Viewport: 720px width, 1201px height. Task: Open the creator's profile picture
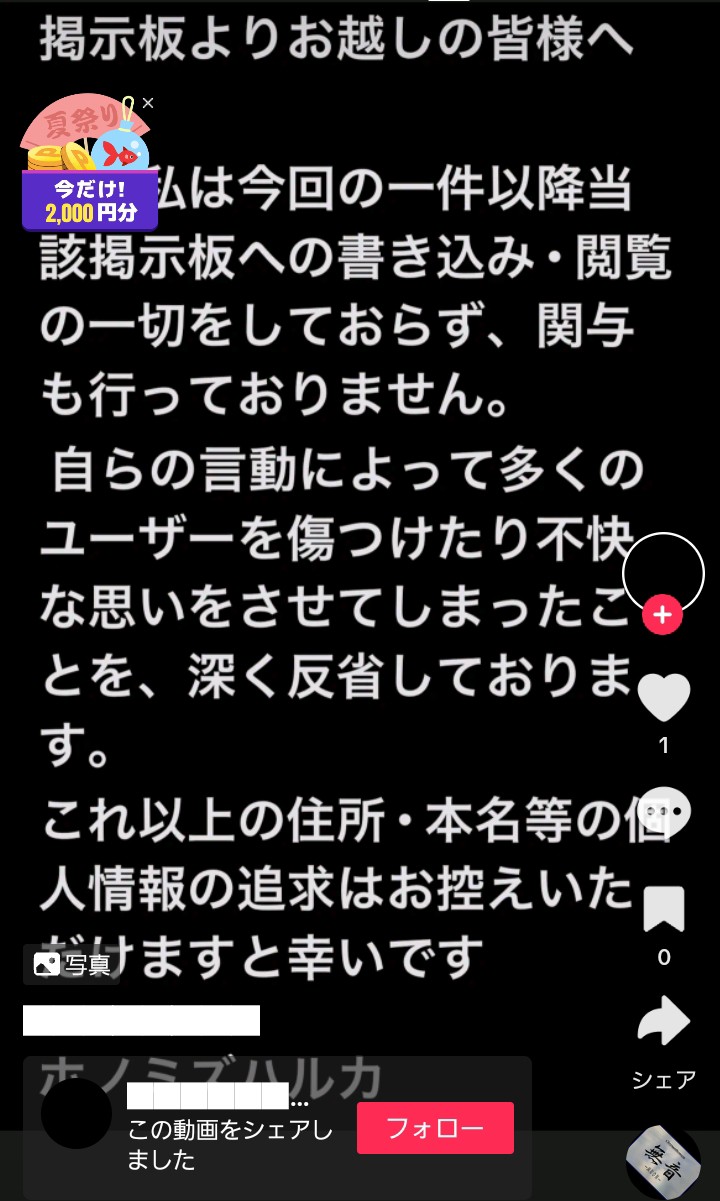pos(663,573)
